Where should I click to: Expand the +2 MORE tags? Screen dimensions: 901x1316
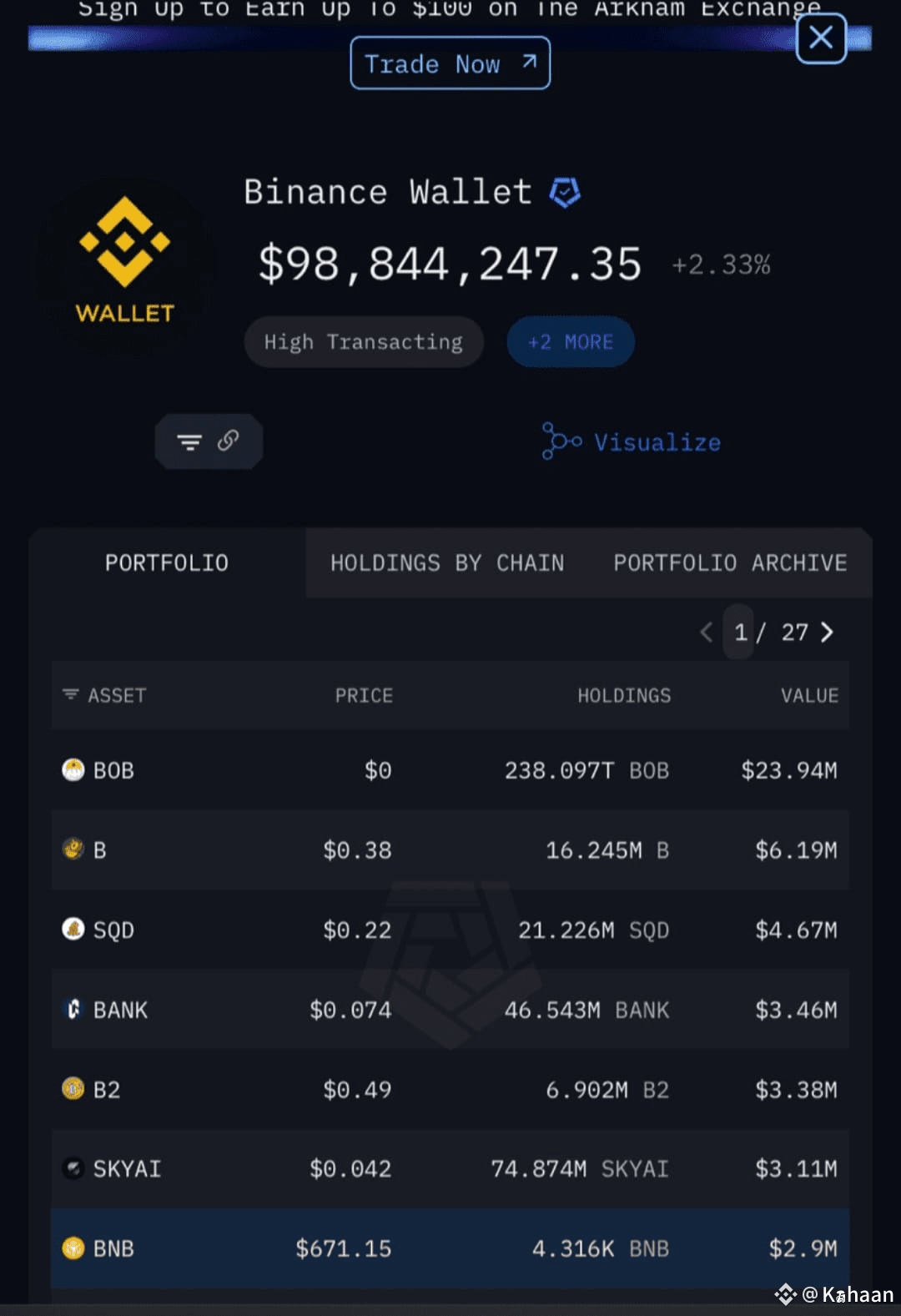(570, 341)
